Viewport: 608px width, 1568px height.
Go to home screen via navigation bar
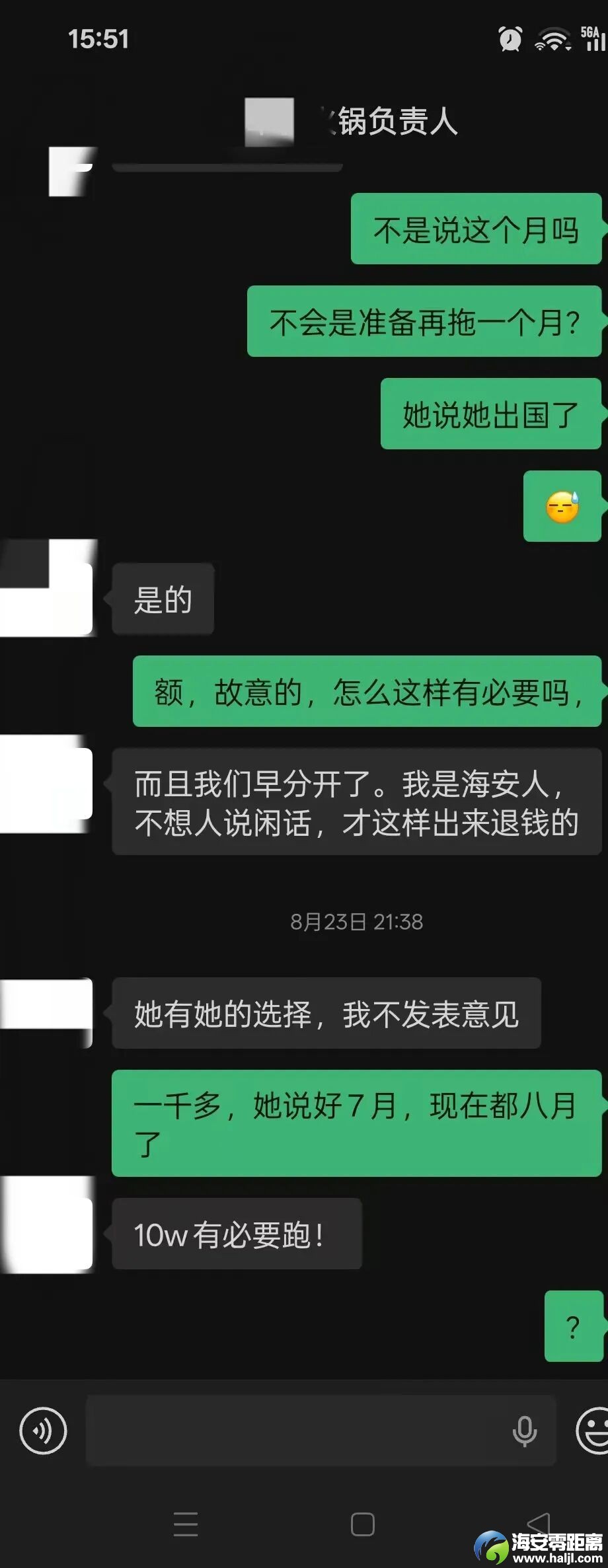point(362,1524)
